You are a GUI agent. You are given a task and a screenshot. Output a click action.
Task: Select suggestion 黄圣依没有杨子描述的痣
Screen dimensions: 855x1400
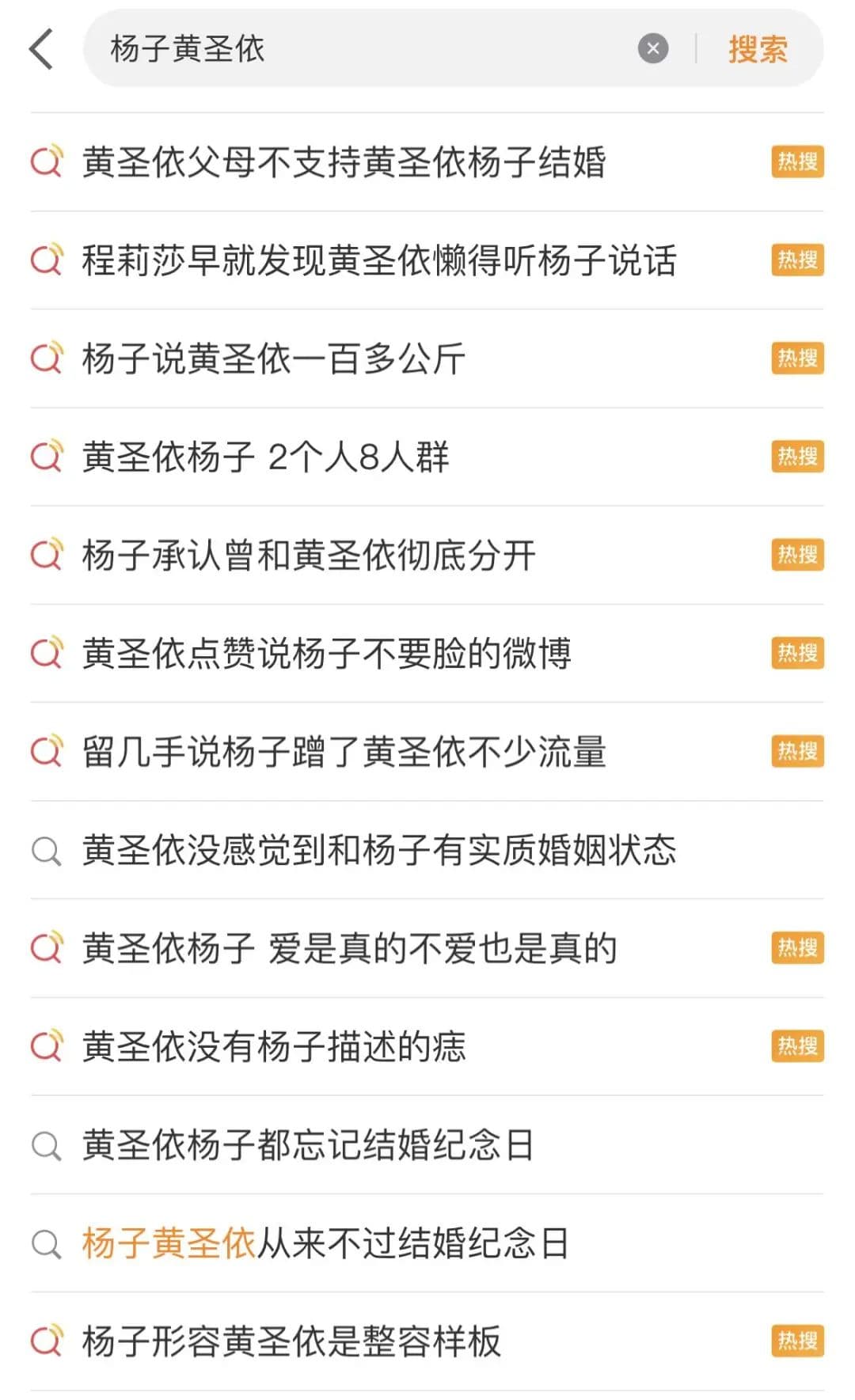[274, 1046]
